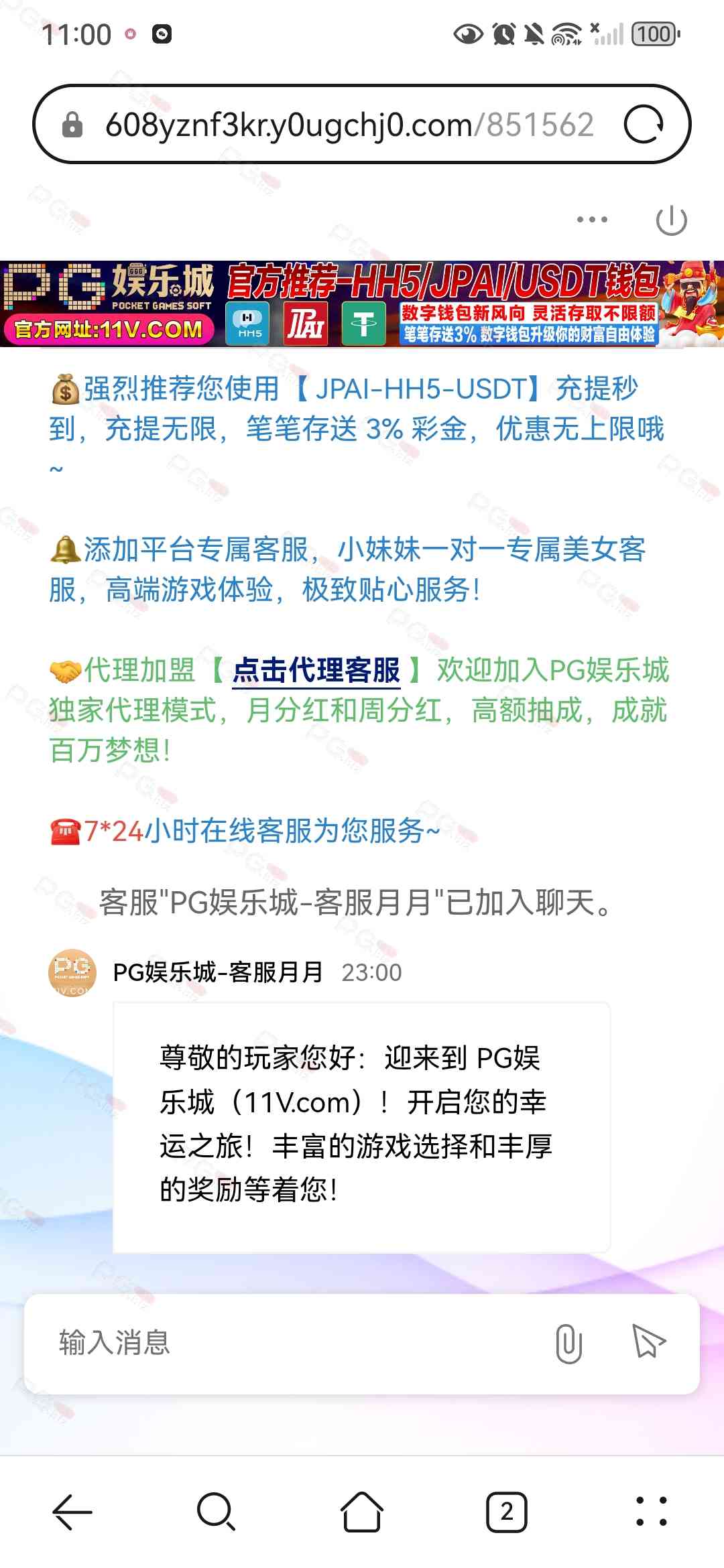Go back in the browser
Image resolution: width=724 pixels, height=1568 pixels.
coord(72,1513)
